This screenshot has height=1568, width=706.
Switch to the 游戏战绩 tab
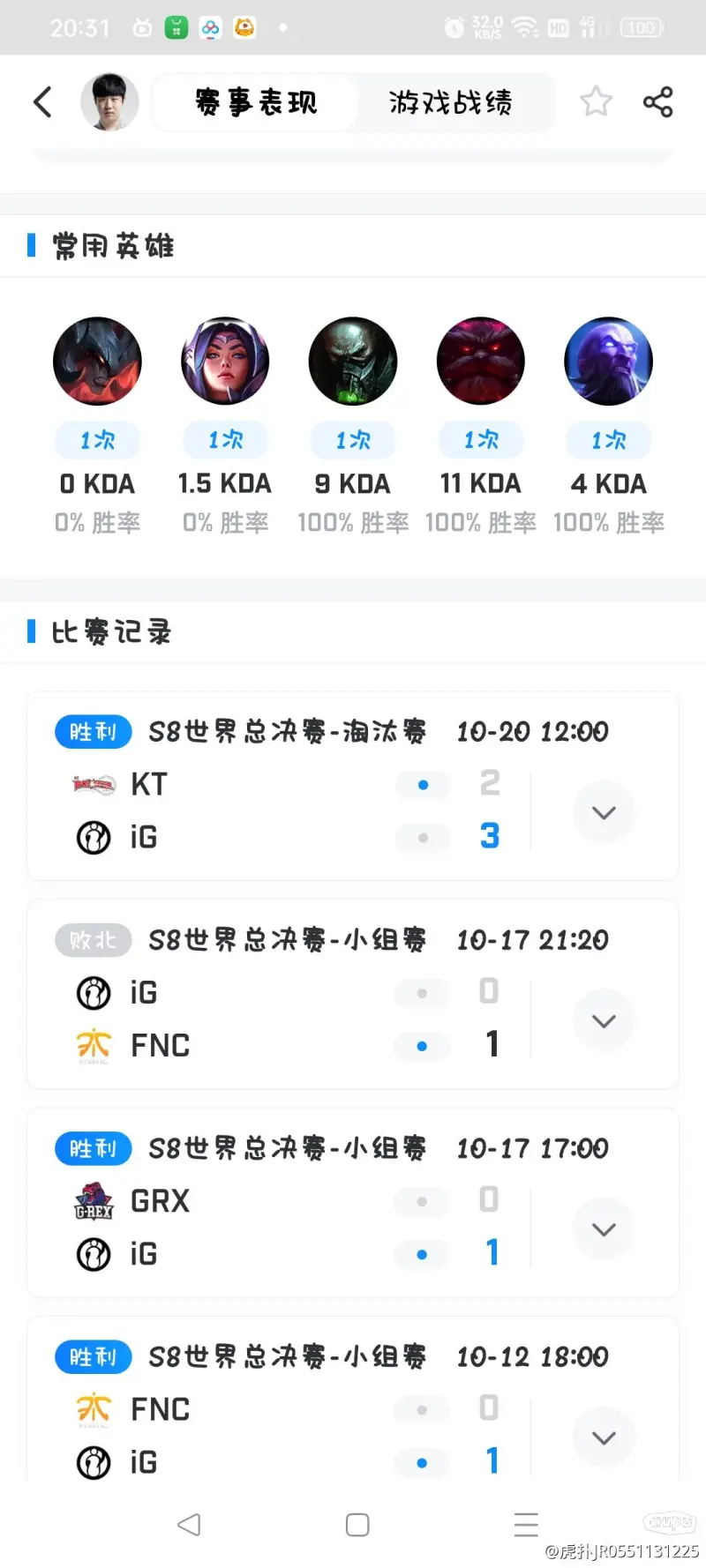pos(451,102)
